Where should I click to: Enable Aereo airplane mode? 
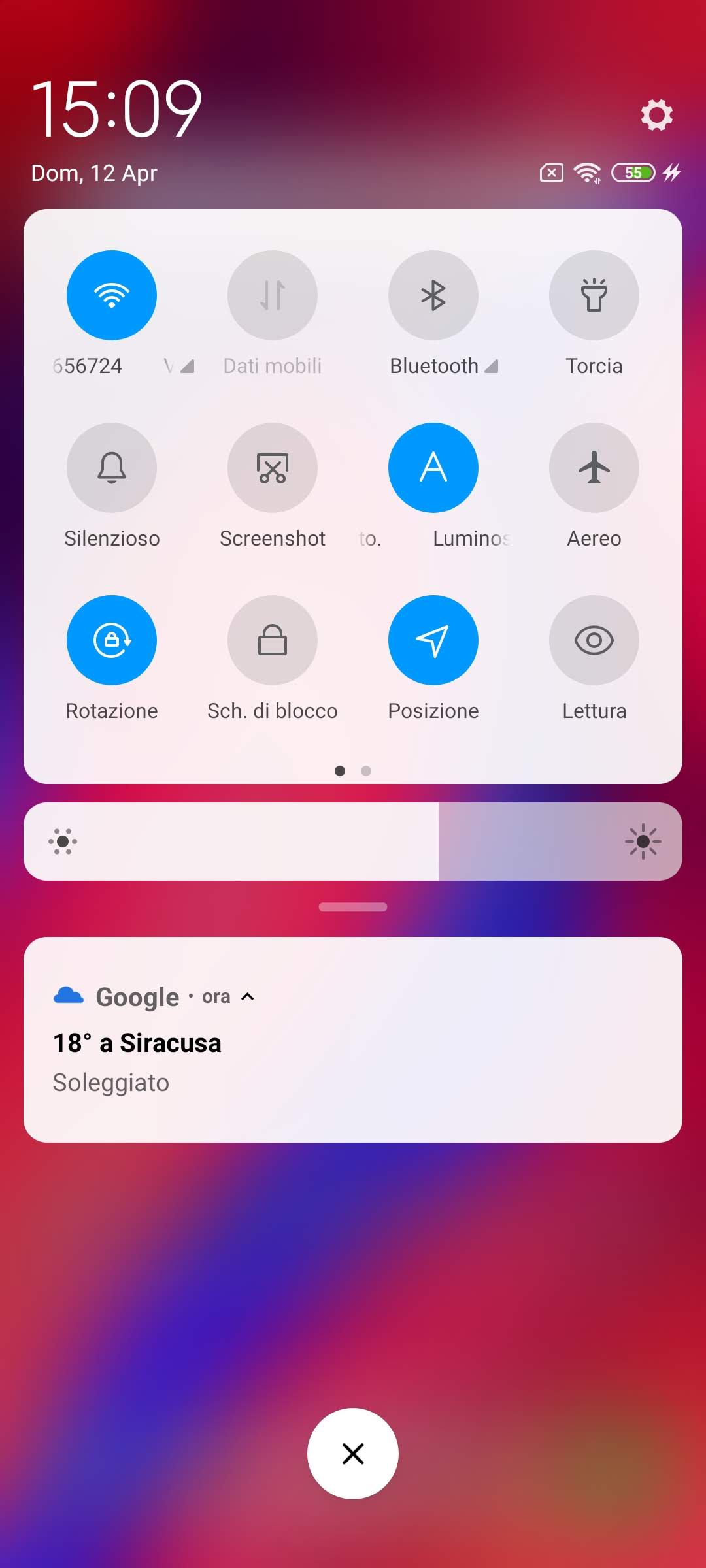pos(594,468)
